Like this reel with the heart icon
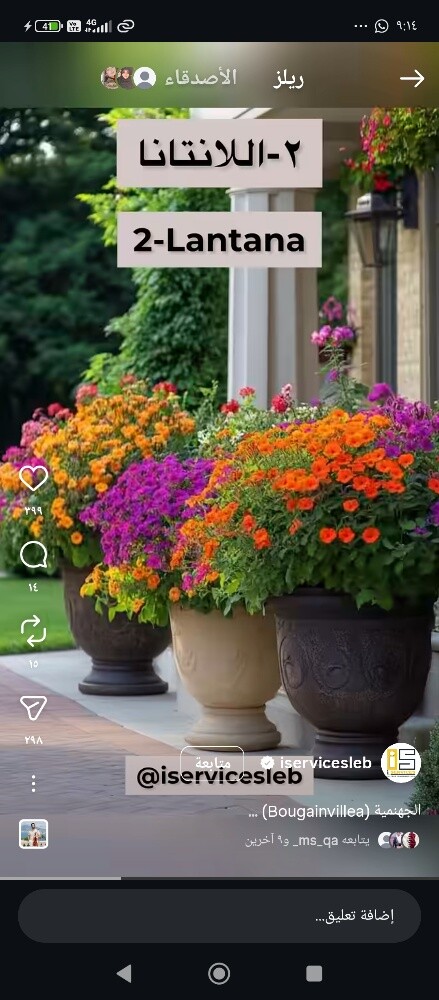This screenshot has width=439, height=1000. click(33, 478)
